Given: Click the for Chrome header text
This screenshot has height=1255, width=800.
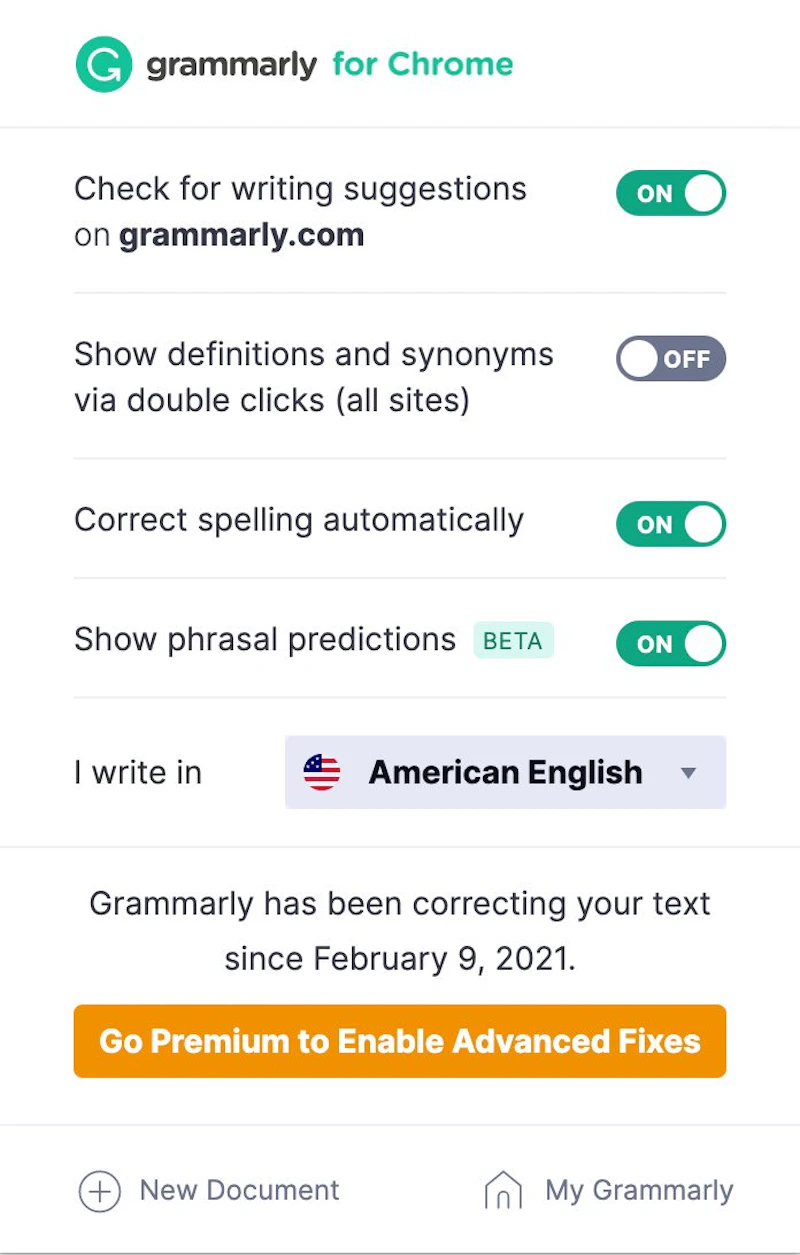Looking at the screenshot, I should 422,63.
